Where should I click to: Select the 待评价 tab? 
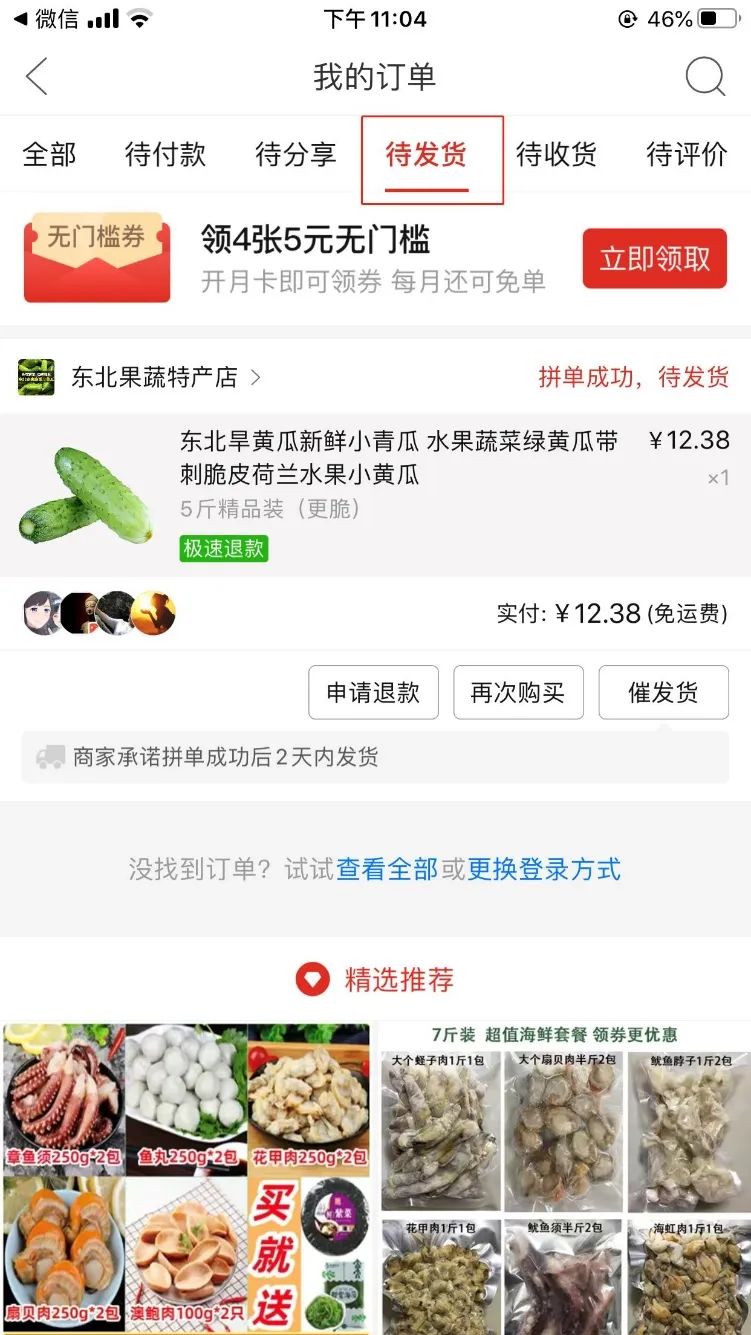(x=686, y=155)
